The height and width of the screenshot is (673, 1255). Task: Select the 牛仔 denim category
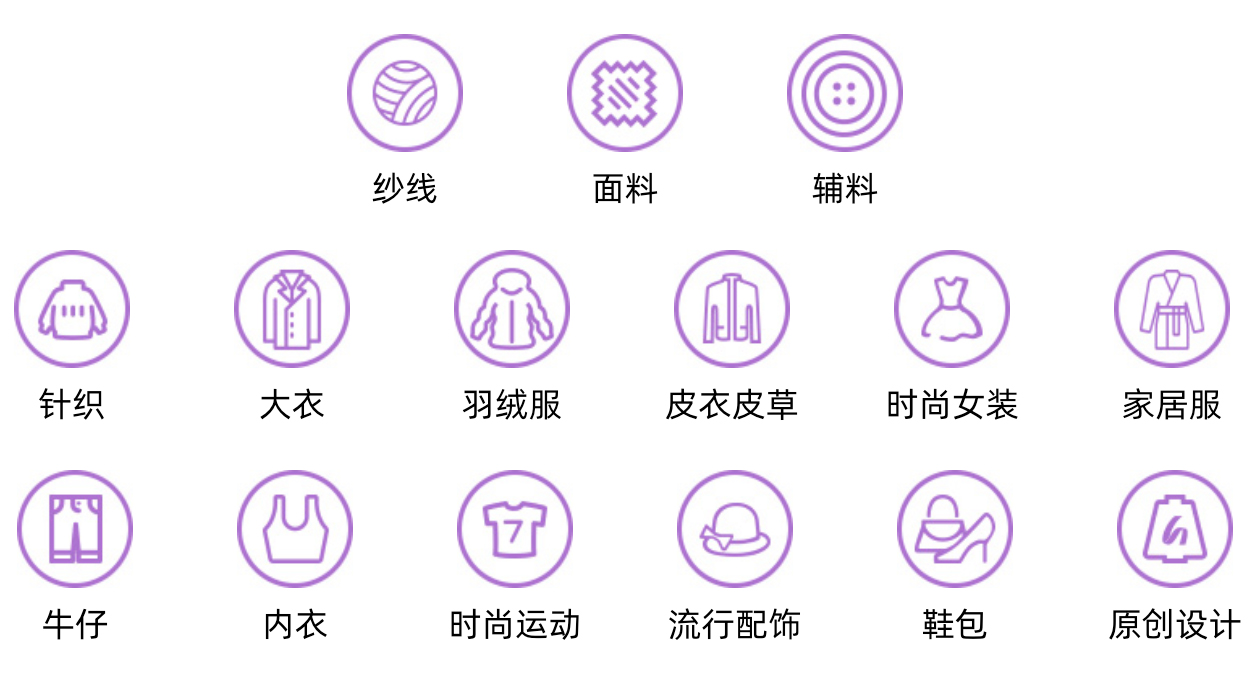[75, 529]
